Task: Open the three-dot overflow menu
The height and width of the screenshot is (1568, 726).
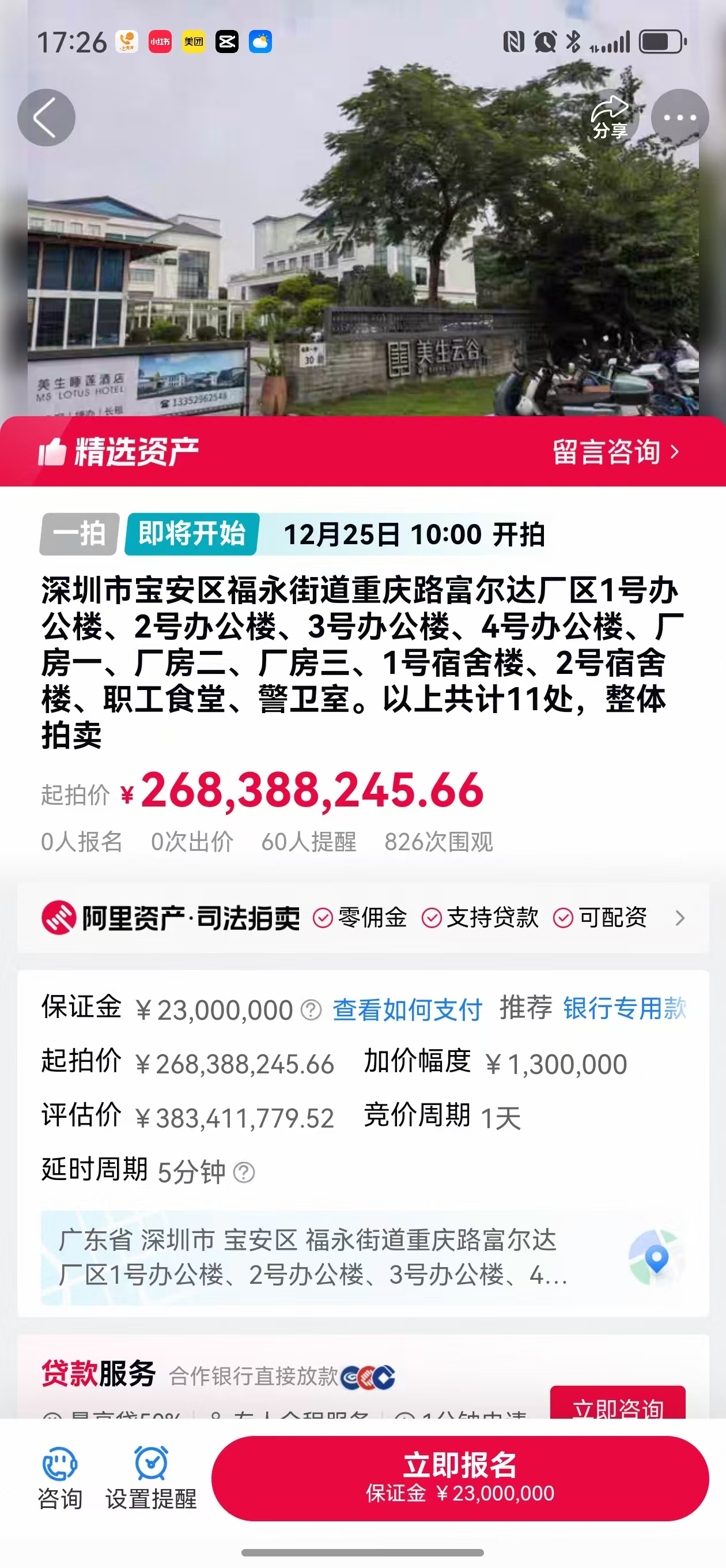Action: click(679, 118)
